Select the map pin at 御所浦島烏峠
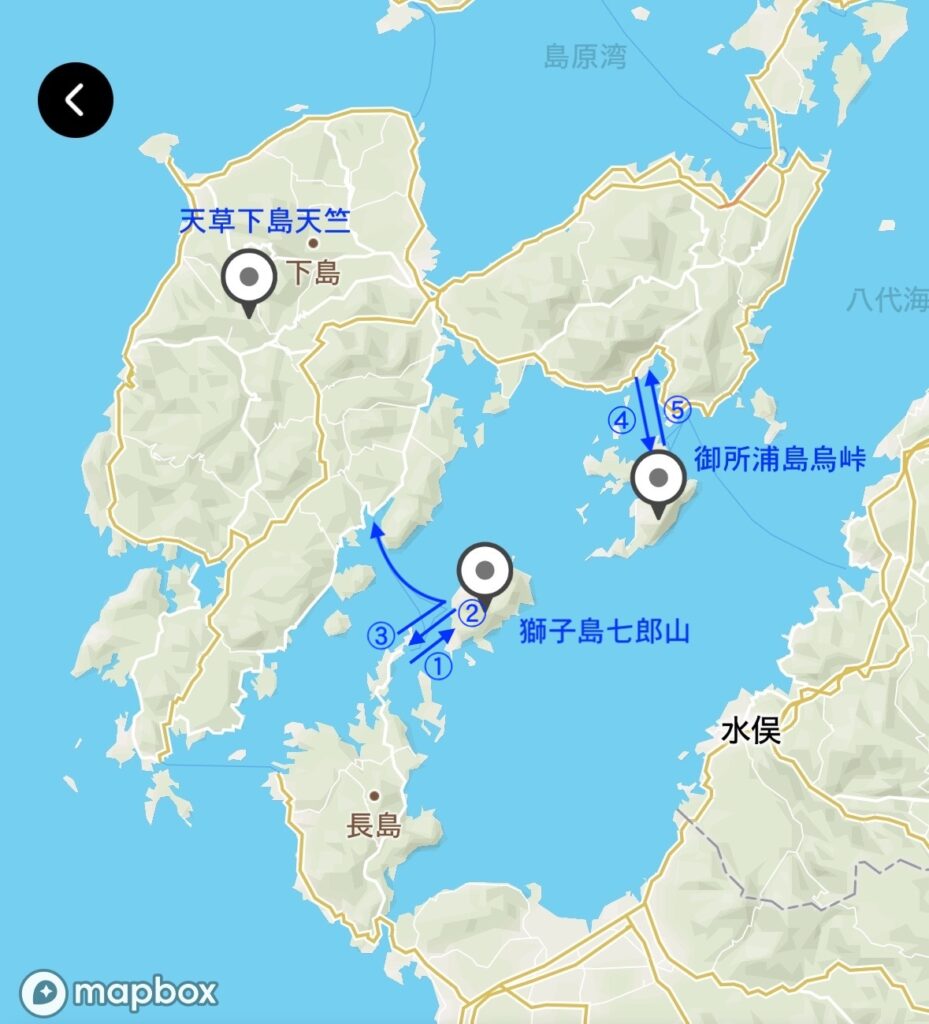This screenshot has width=929, height=1024. coord(658,480)
